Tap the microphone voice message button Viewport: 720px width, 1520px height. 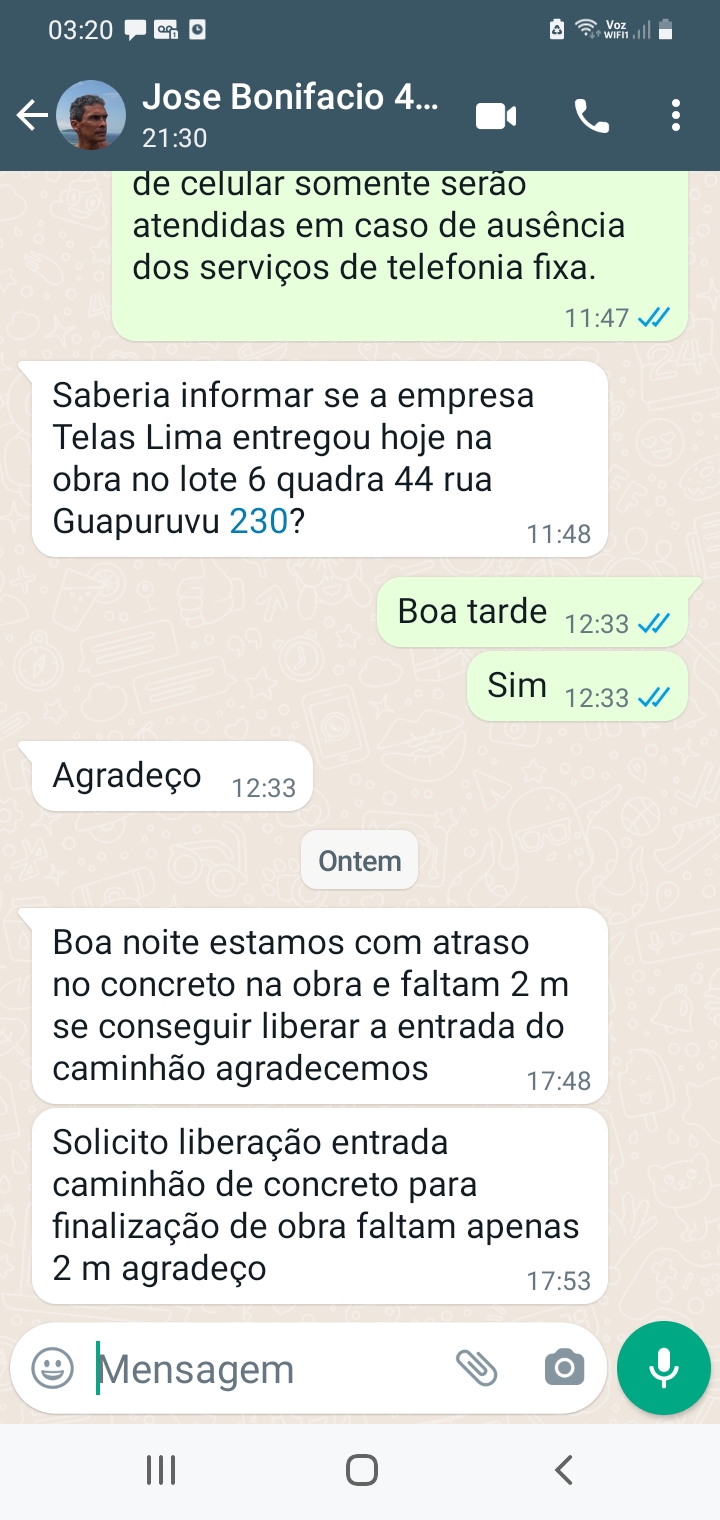click(664, 1368)
